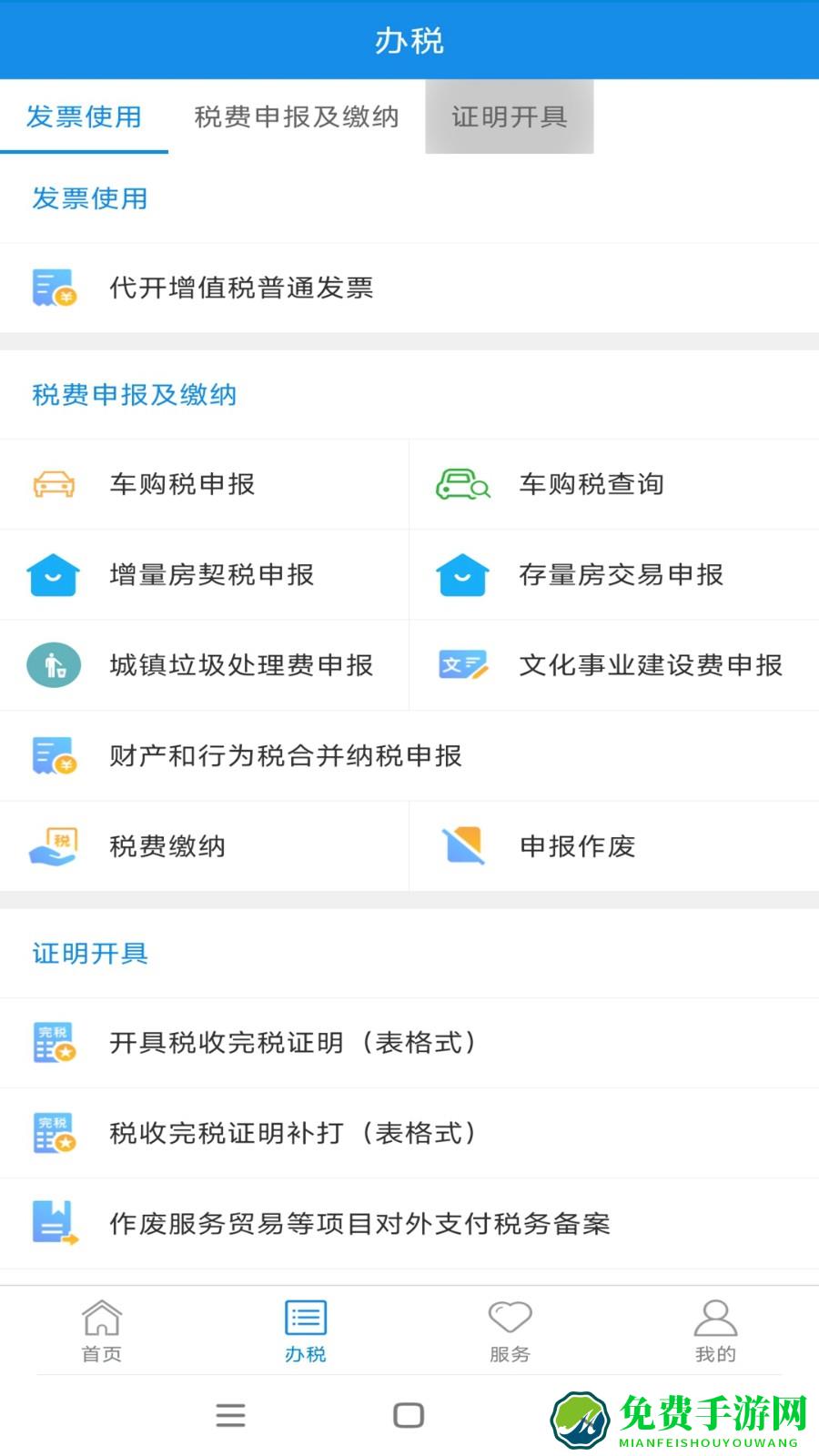819x1456 pixels.
Task: Go to 首页 in the bottom navigation
Action: click(100, 1329)
